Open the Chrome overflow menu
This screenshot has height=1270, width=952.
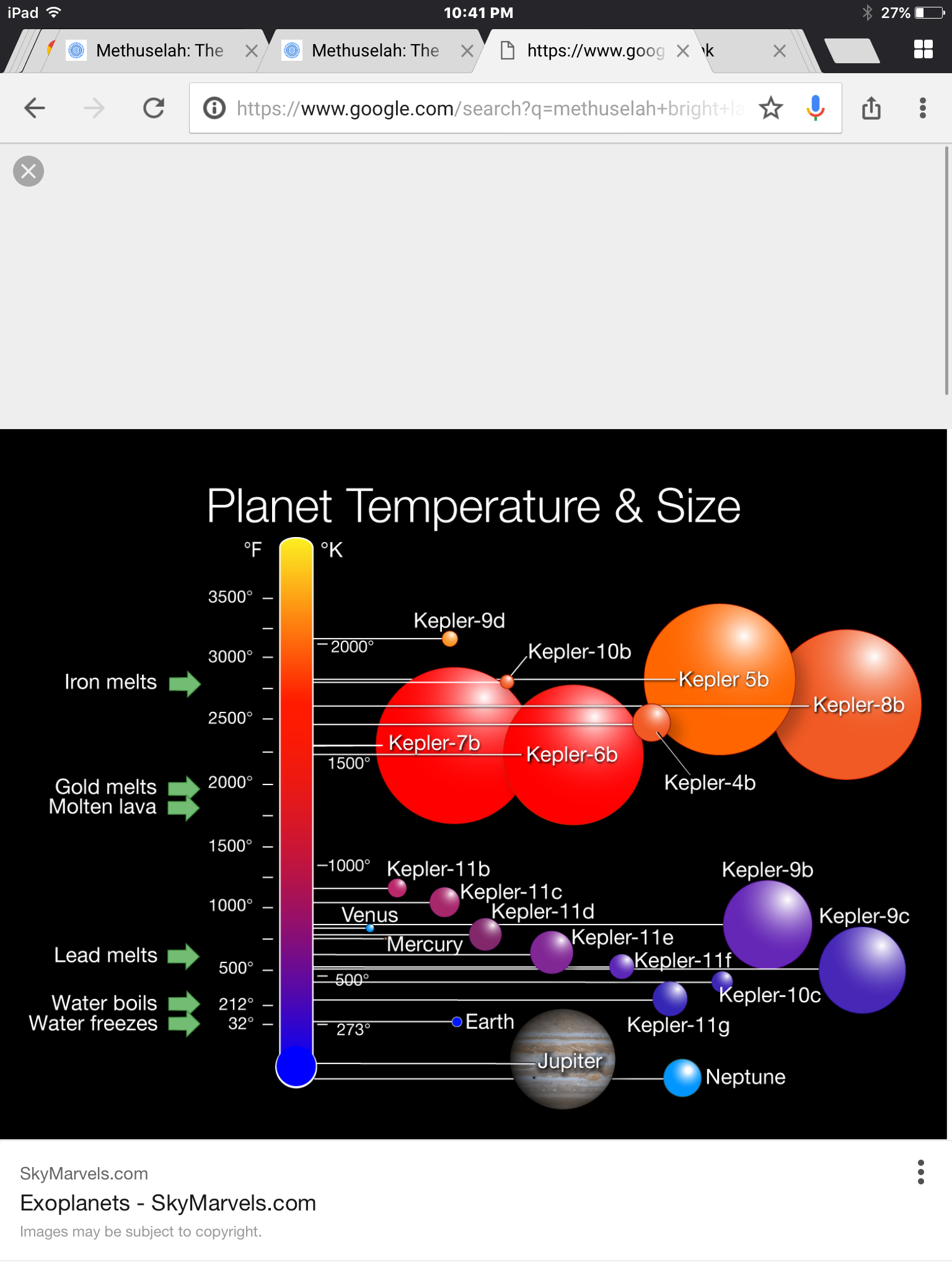point(922,109)
